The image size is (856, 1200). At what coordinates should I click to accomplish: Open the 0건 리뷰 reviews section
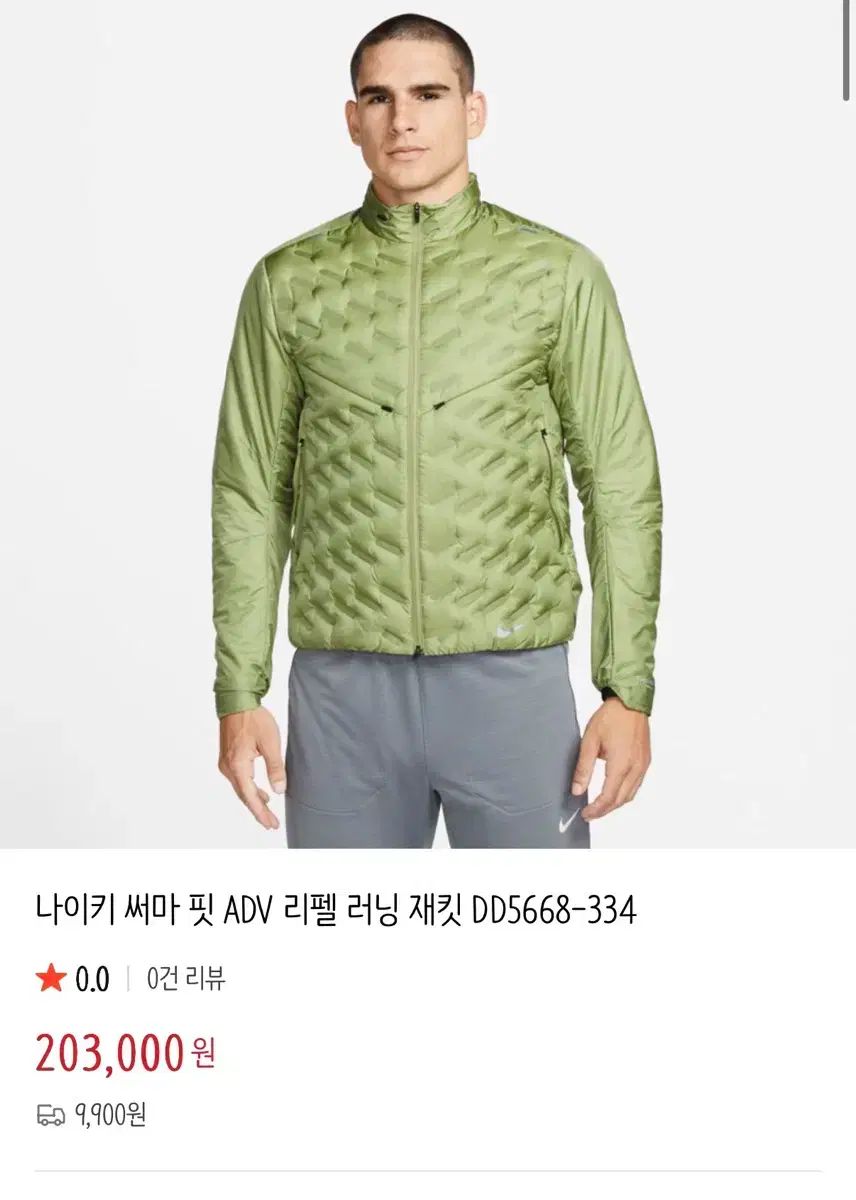click(186, 978)
